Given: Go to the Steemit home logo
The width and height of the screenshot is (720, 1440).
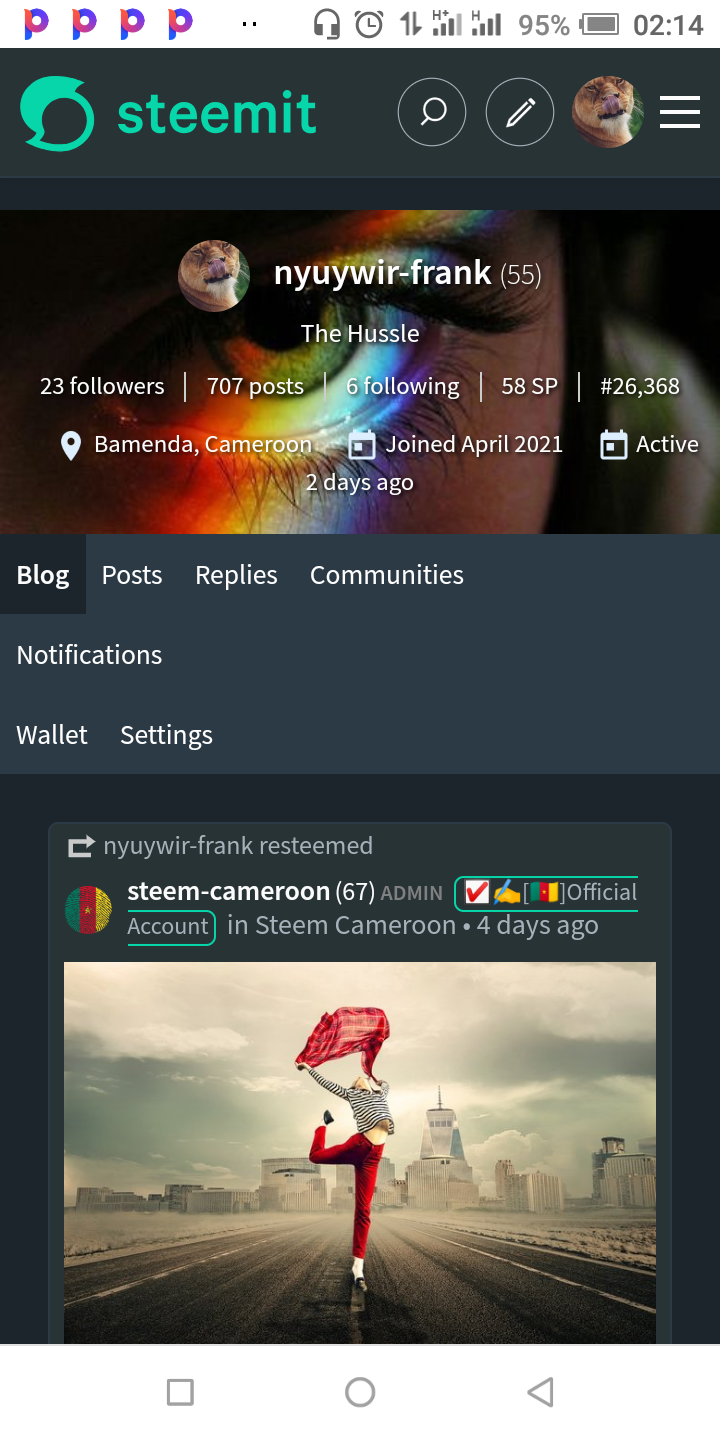Looking at the screenshot, I should (x=168, y=113).
